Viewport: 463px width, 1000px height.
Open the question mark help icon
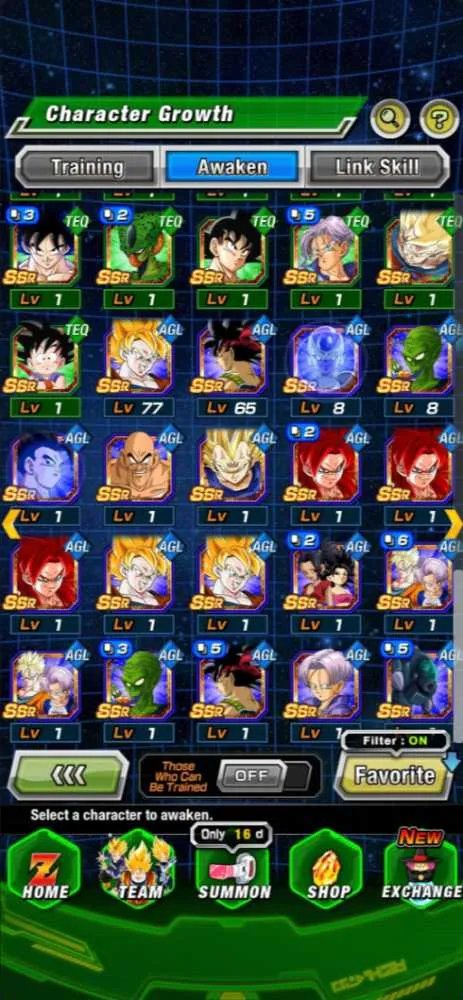pyautogui.click(x=439, y=118)
